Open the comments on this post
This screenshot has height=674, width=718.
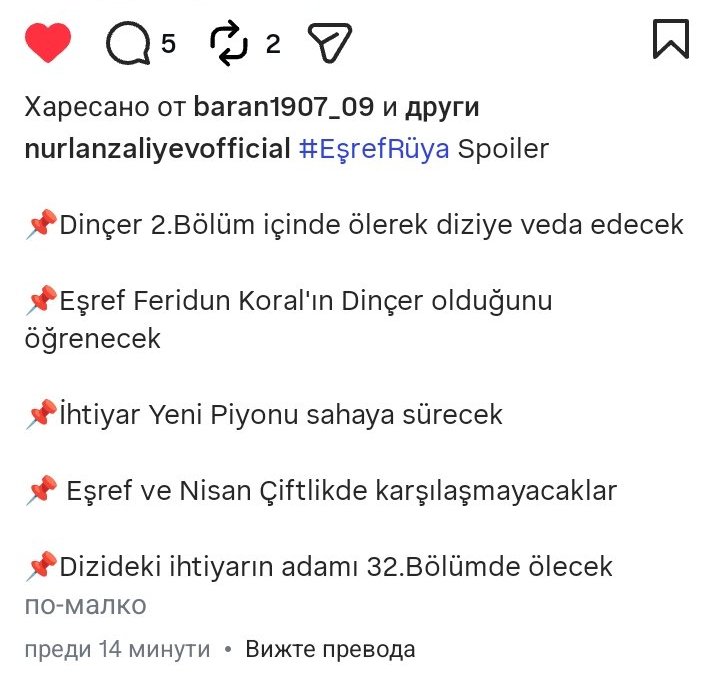[128, 43]
